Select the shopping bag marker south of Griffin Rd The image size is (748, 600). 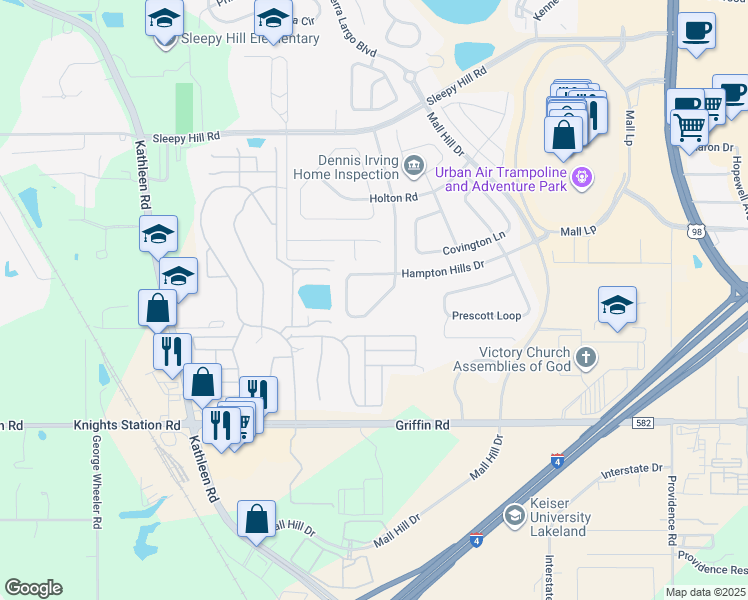256,521
